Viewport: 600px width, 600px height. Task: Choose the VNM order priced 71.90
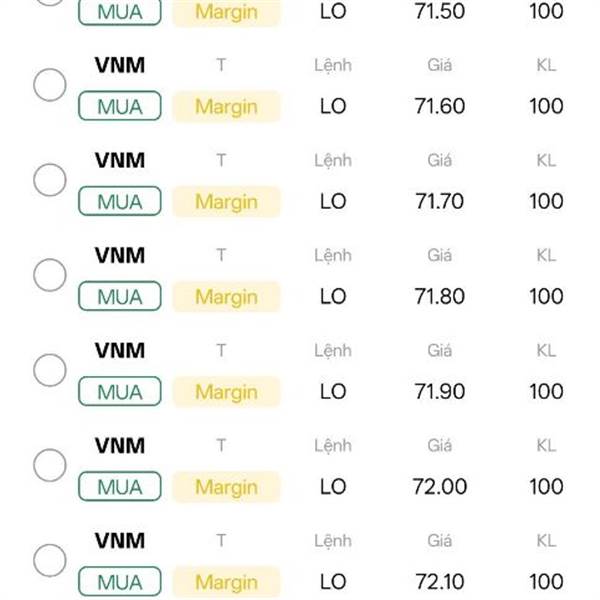(50, 370)
